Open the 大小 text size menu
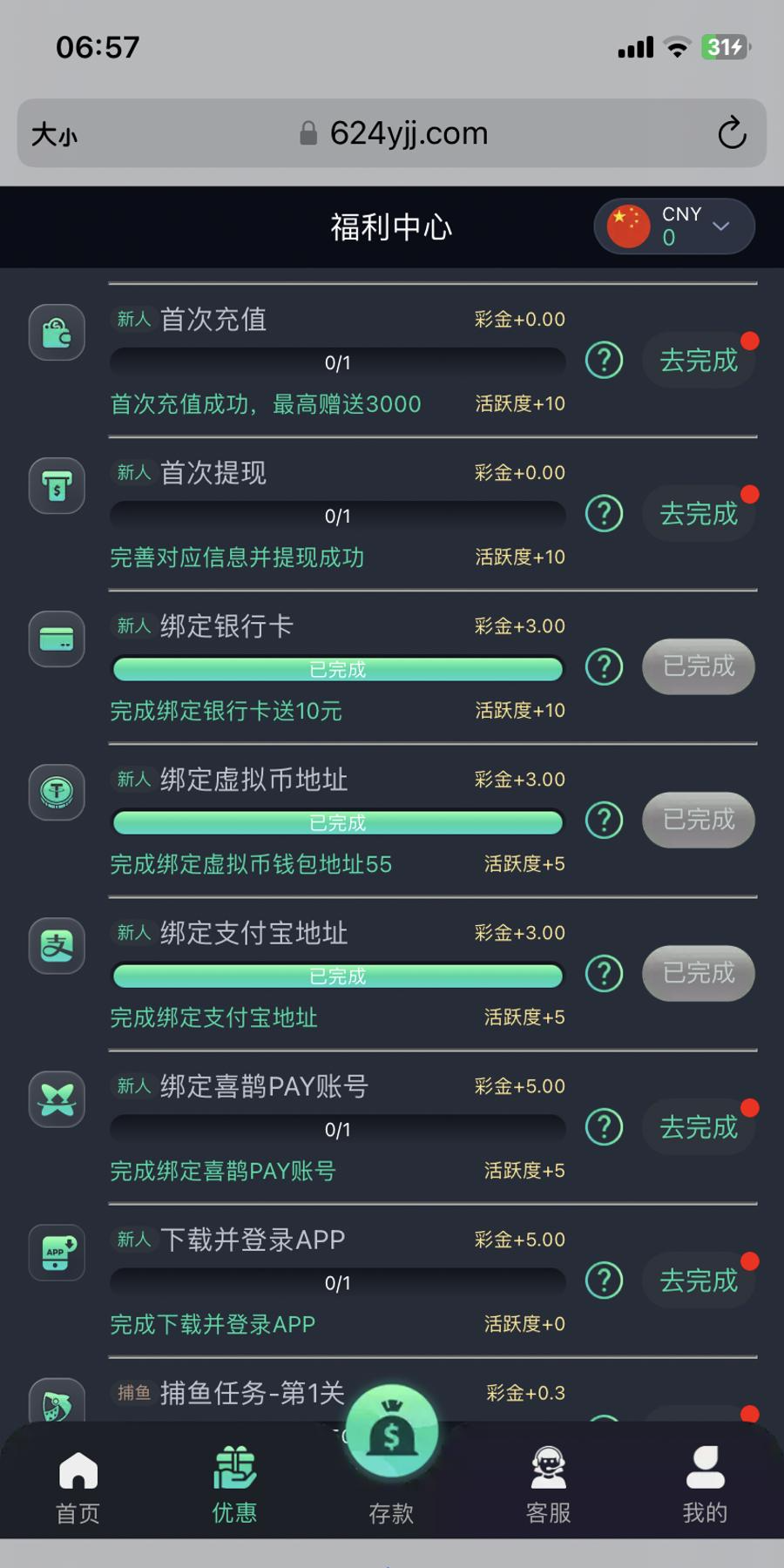784x1568 pixels. 54,135
